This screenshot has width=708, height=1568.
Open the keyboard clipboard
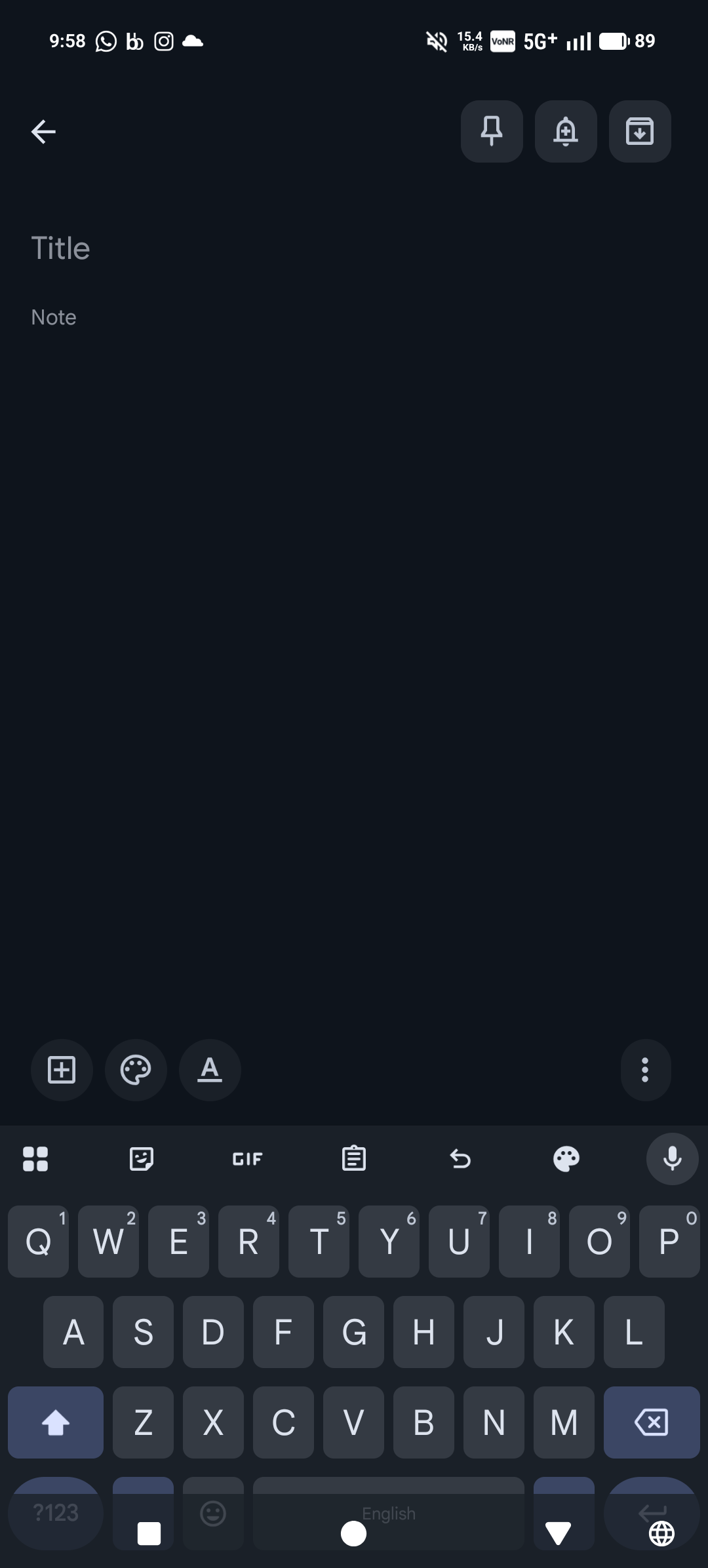point(354,1159)
